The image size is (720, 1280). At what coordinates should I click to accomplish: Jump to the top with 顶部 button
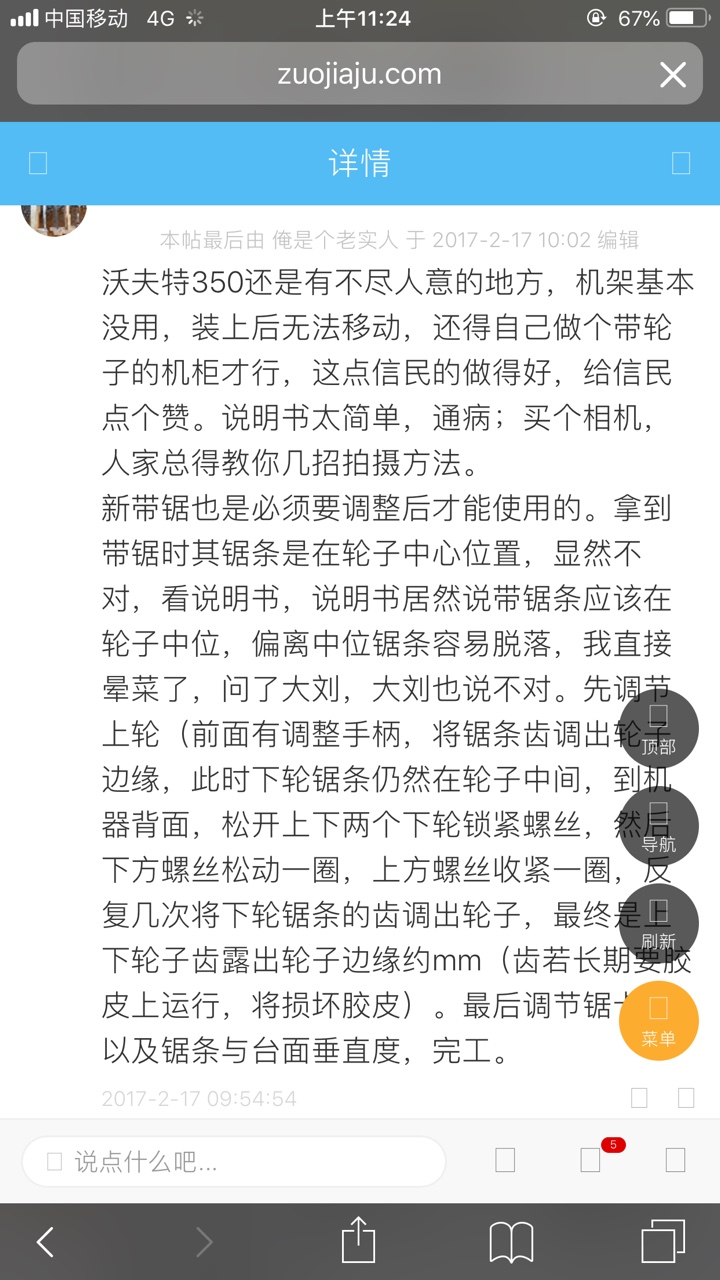[x=658, y=729]
